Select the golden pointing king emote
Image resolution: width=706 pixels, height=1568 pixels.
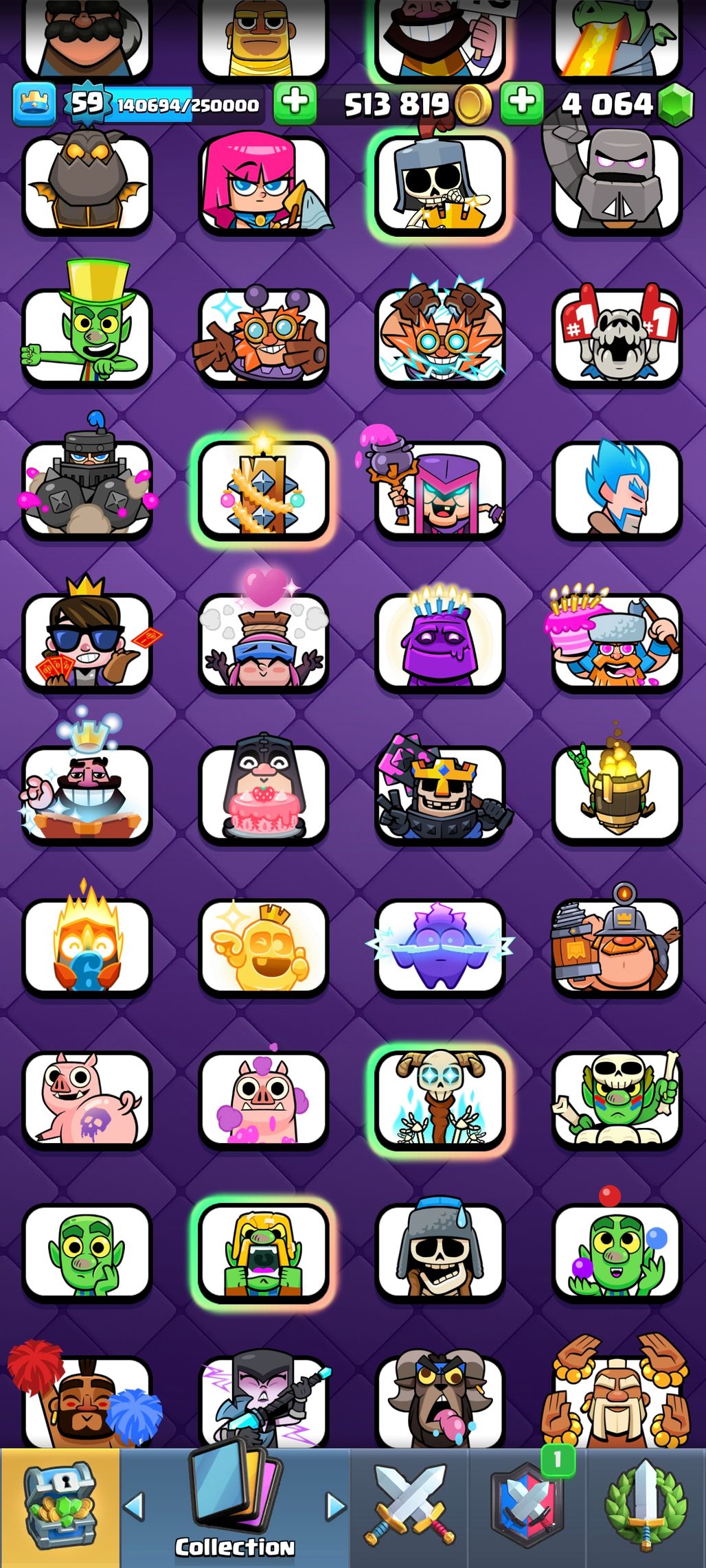tap(264, 947)
